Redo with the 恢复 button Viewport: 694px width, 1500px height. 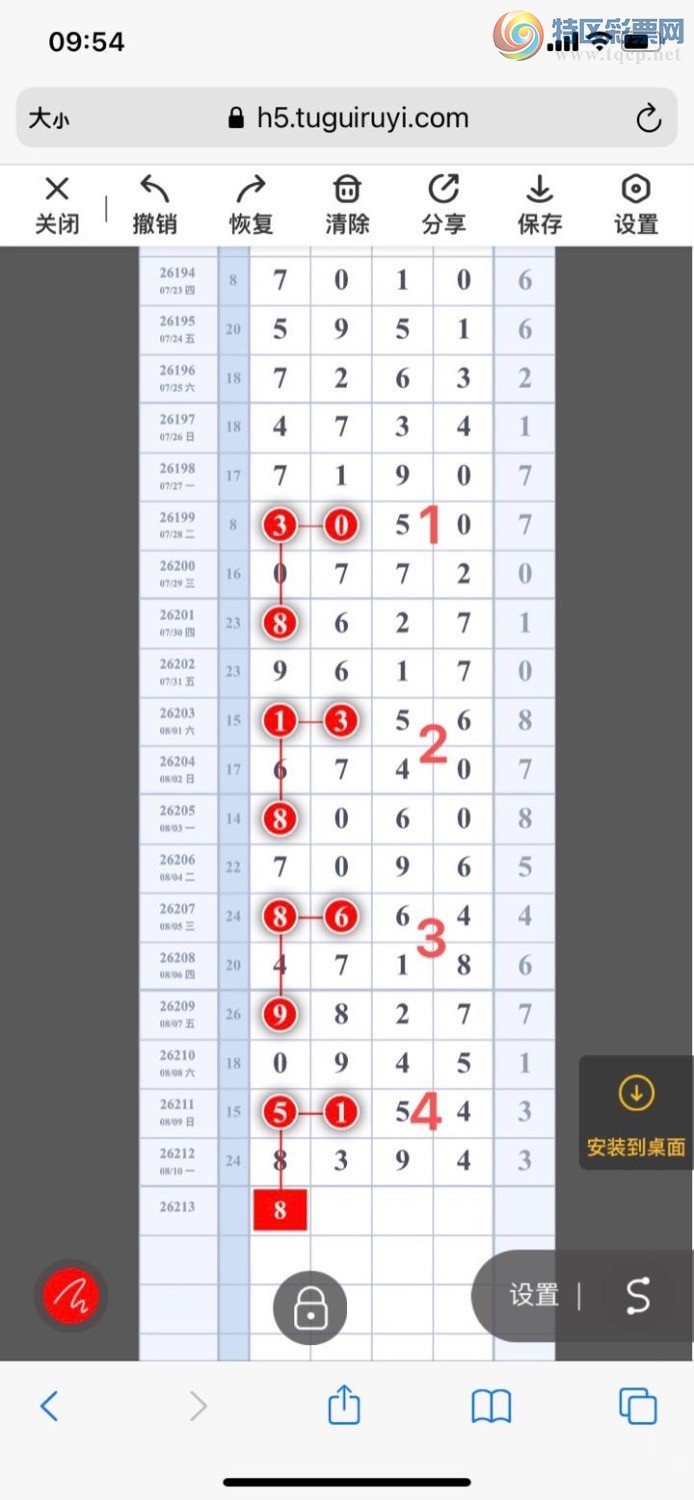tap(251, 205)
